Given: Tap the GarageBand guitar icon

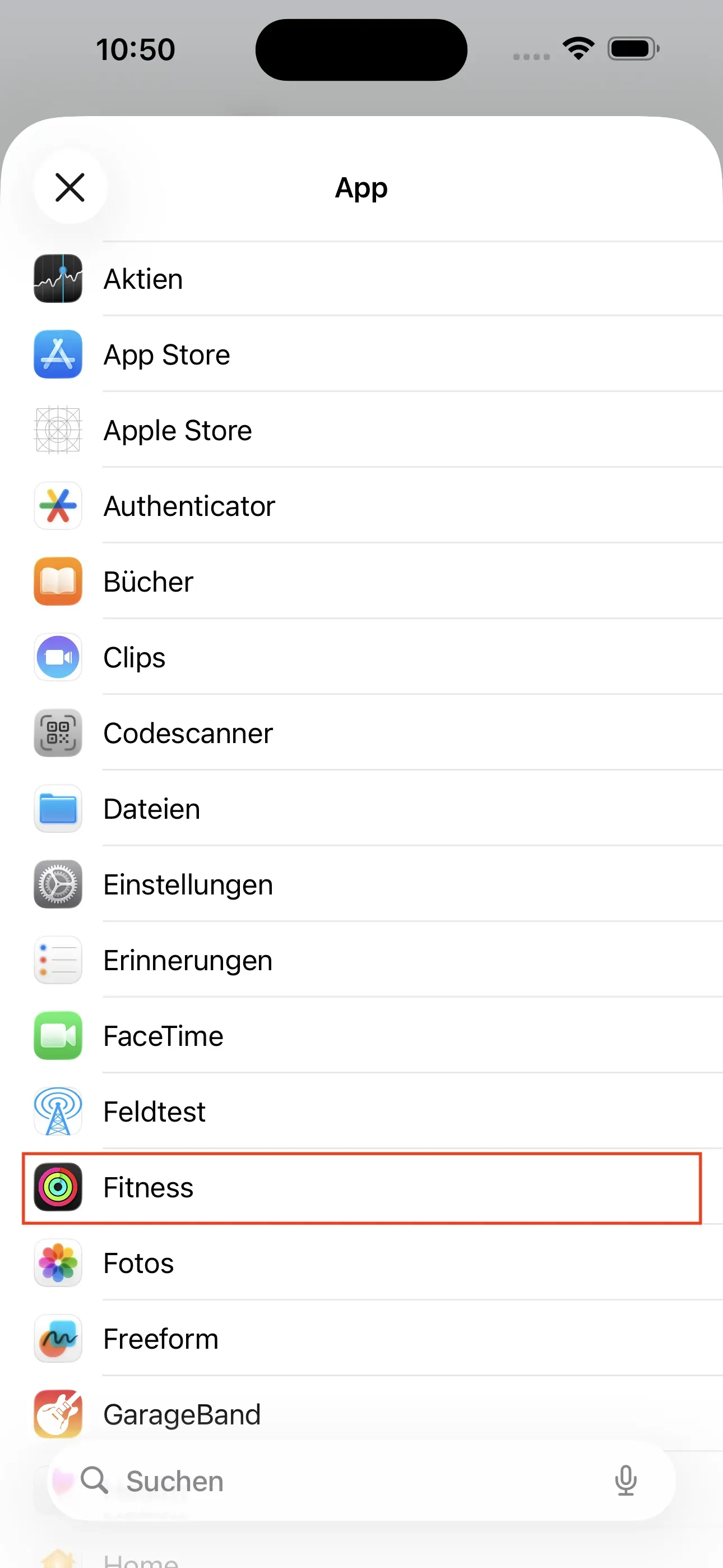Looking at the screenshot, I should (58, 1414).
